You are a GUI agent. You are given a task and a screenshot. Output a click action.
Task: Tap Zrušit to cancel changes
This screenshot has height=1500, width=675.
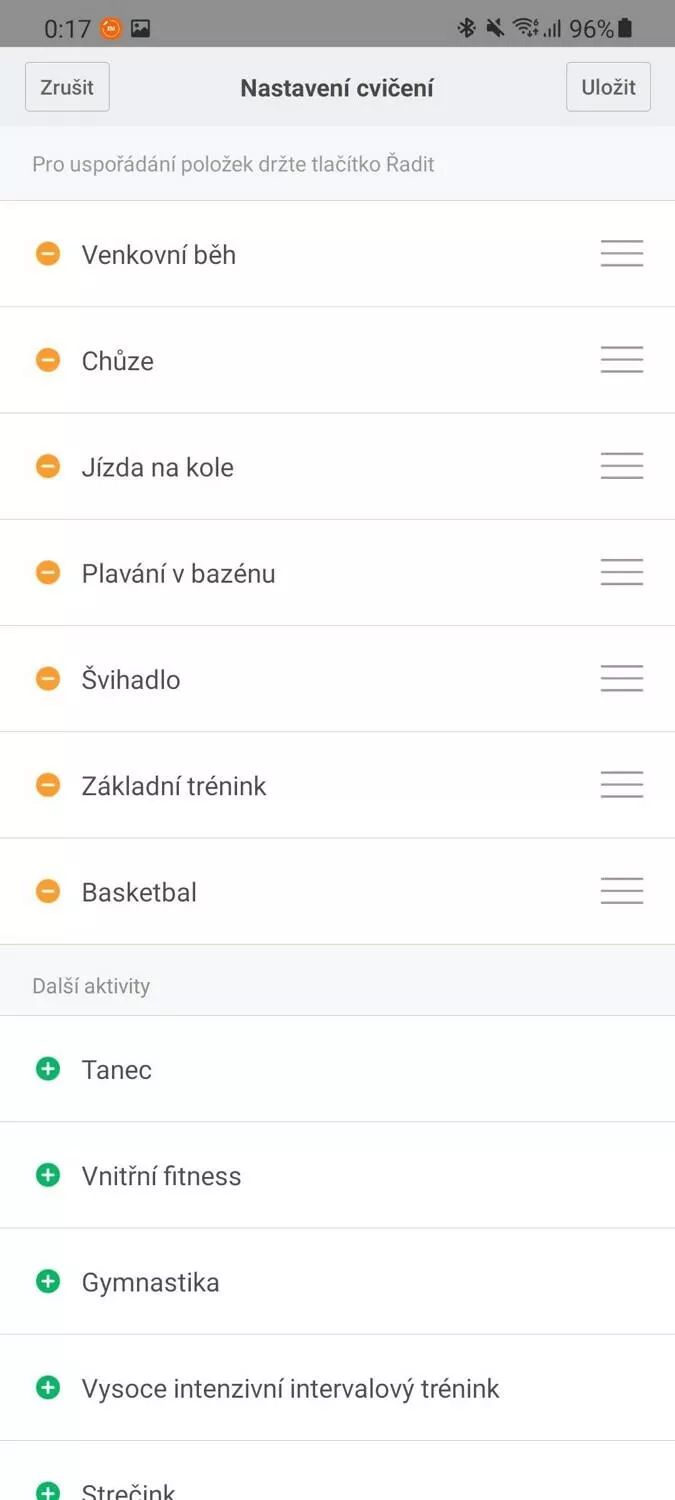click(67, 87)
